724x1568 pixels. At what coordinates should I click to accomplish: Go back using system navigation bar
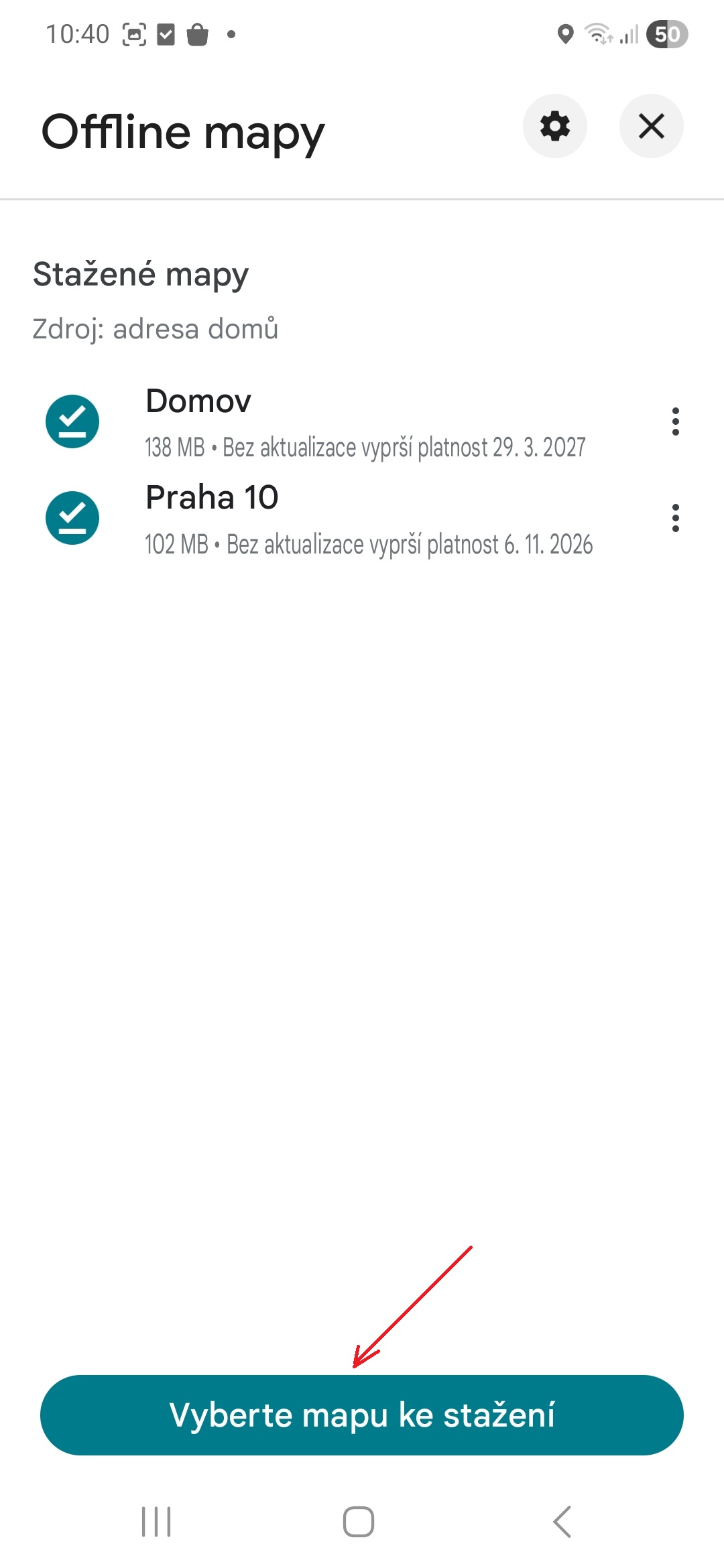click(562, 1521)
